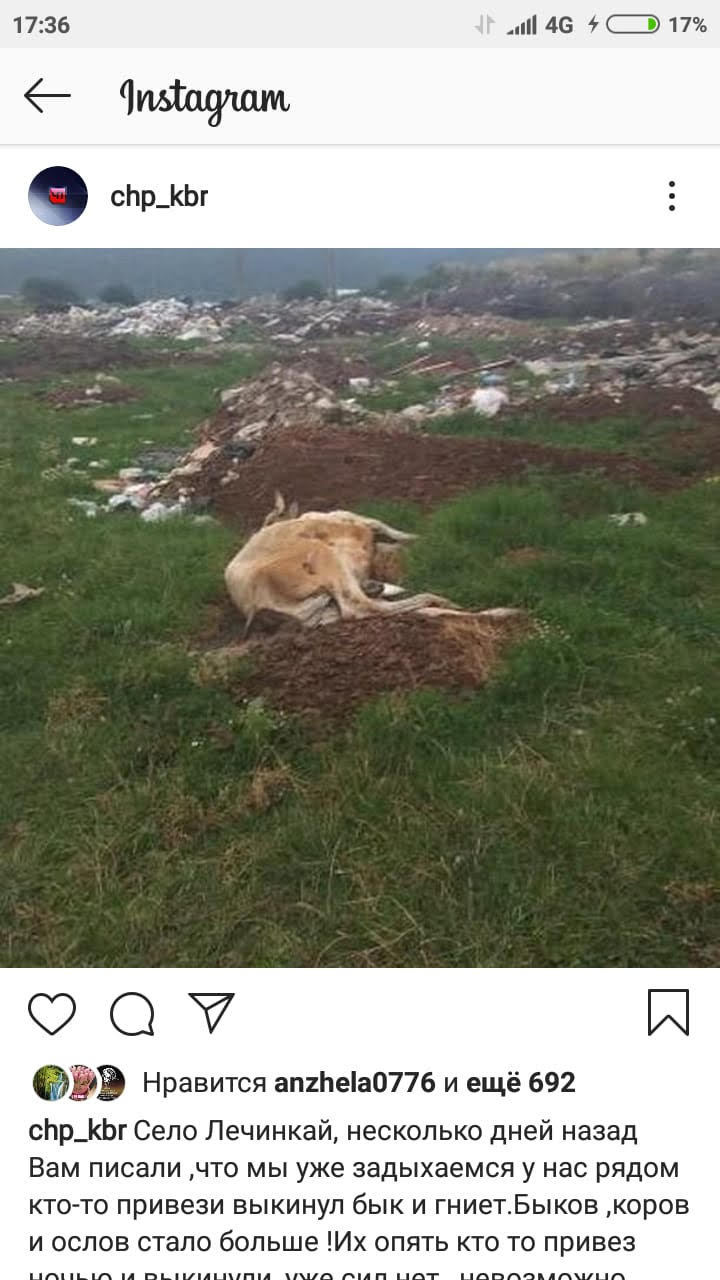Open chp_kbr username in the caption

77,1131
